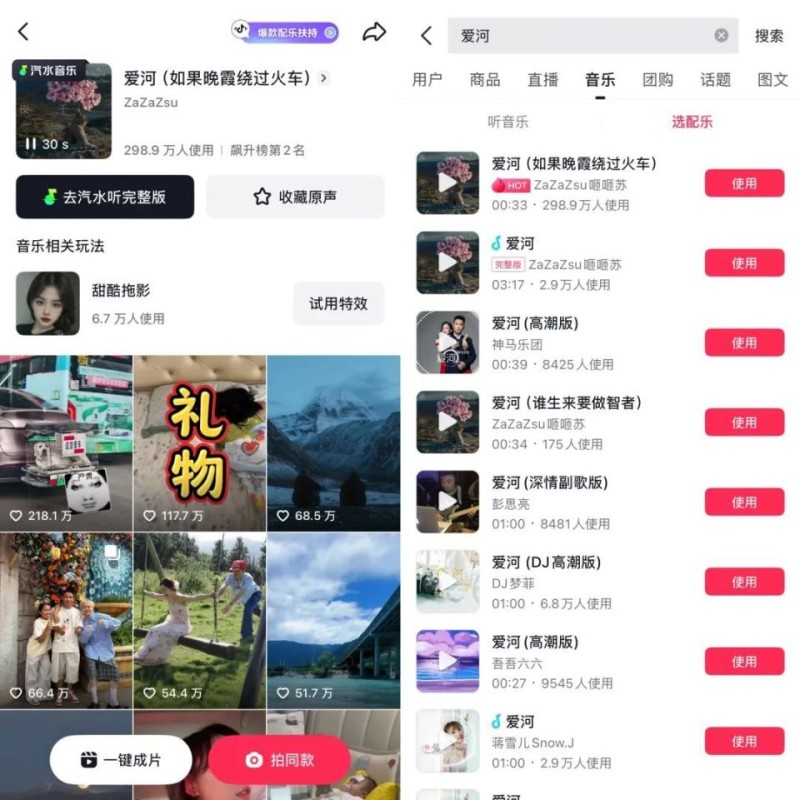Tap 一键成片 button

click(x=120, y=760)
